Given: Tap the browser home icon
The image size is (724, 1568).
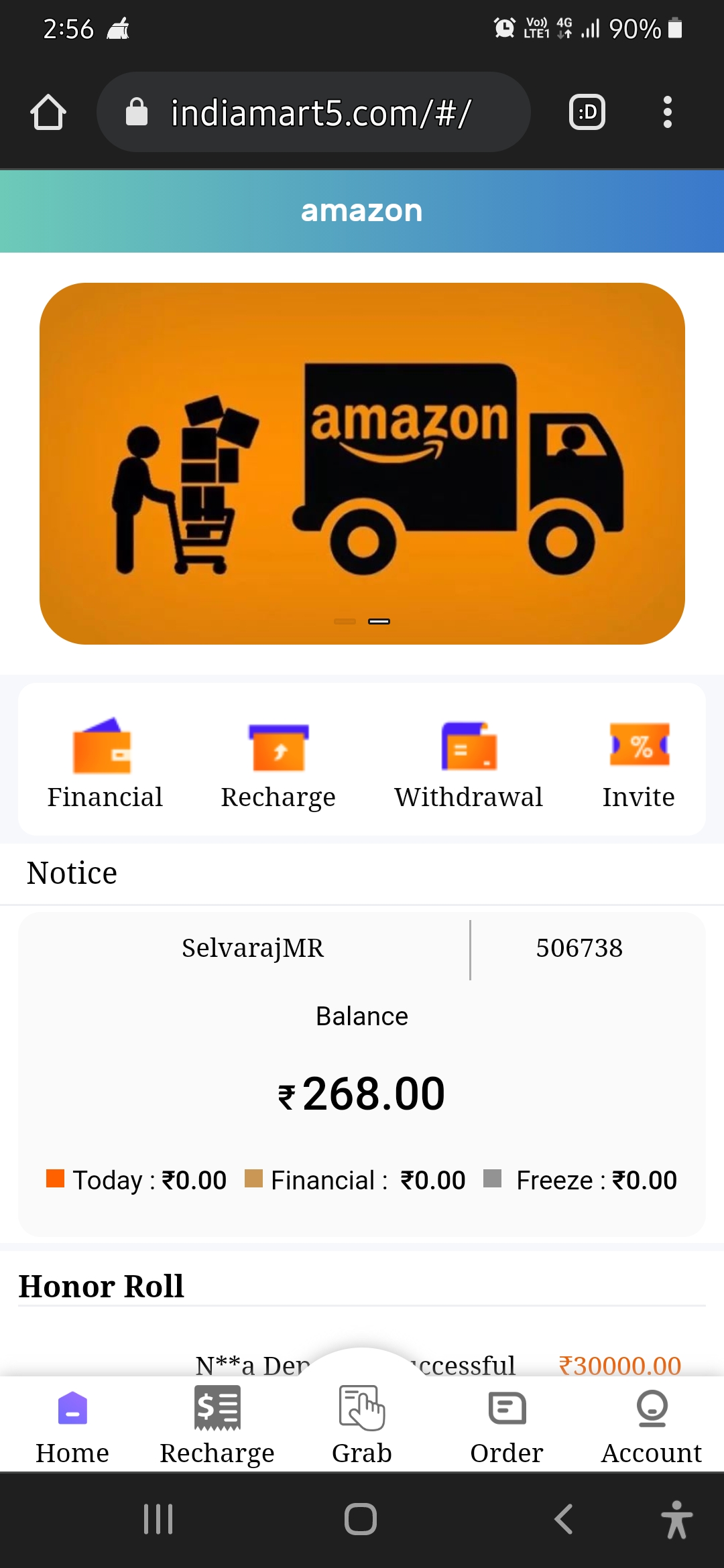Looking at the screenshot, I should (x=48, y=112).
